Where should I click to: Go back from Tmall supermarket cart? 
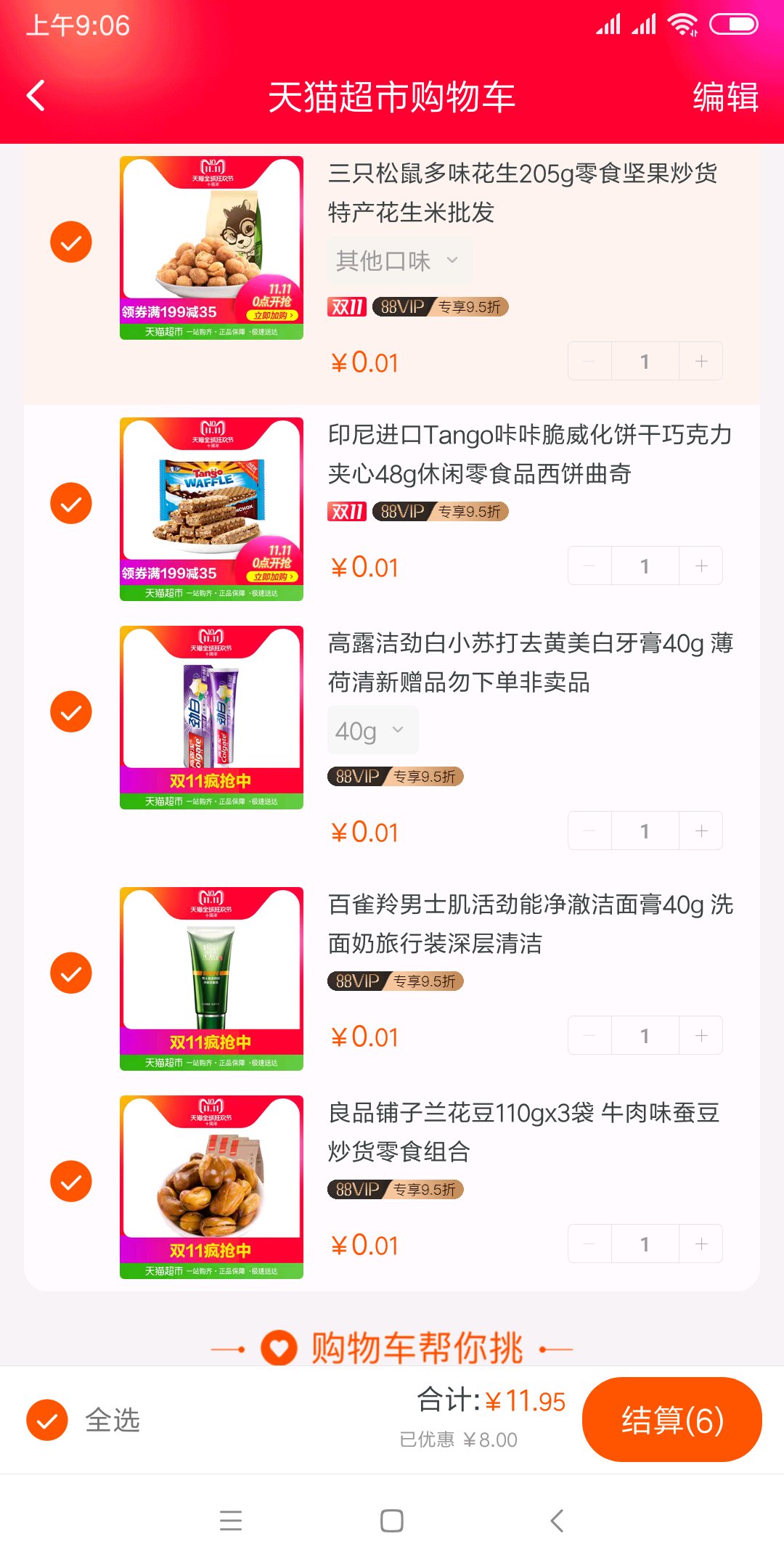[36, 96]
